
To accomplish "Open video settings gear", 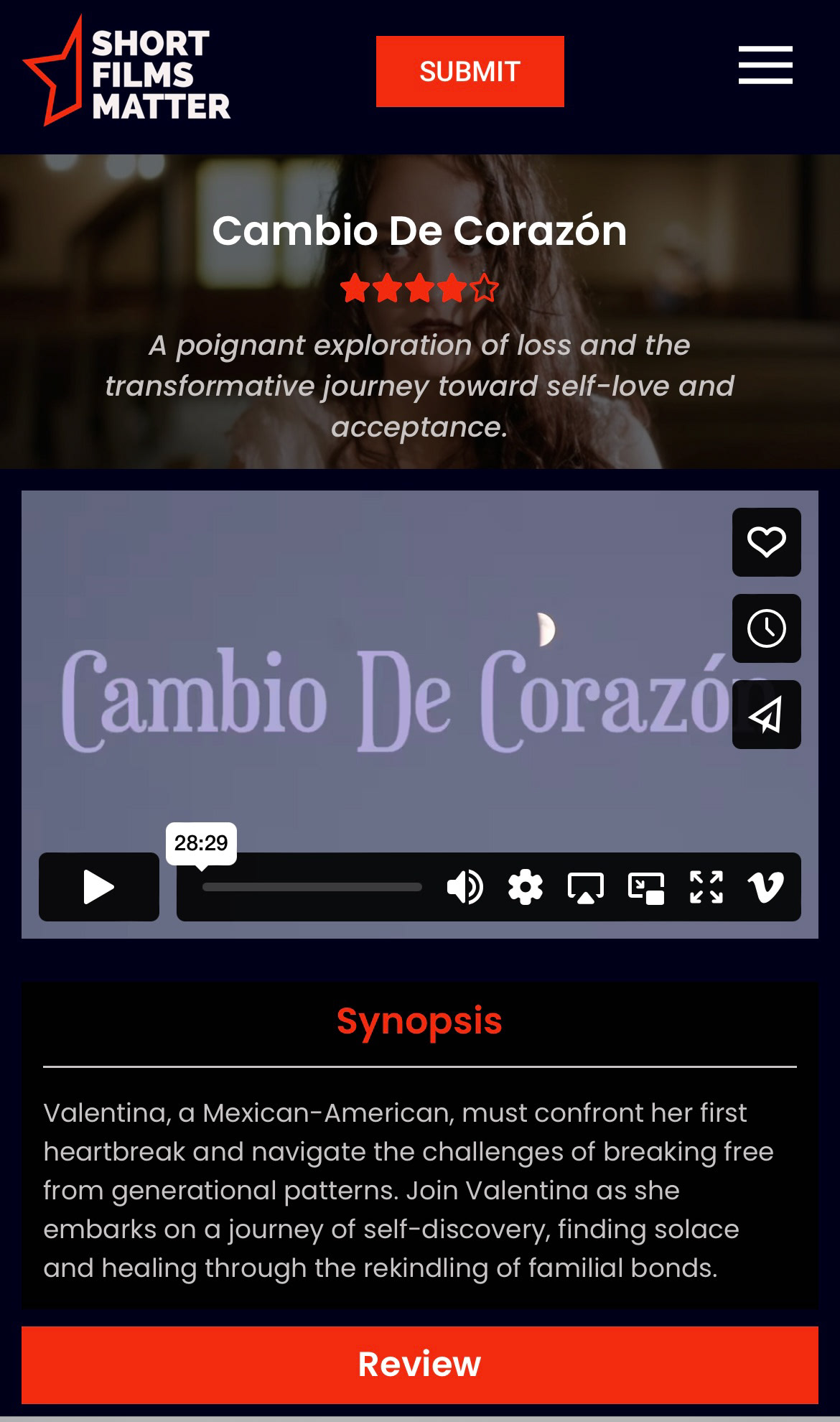I will pyautogui.click(x=526, y=887).
